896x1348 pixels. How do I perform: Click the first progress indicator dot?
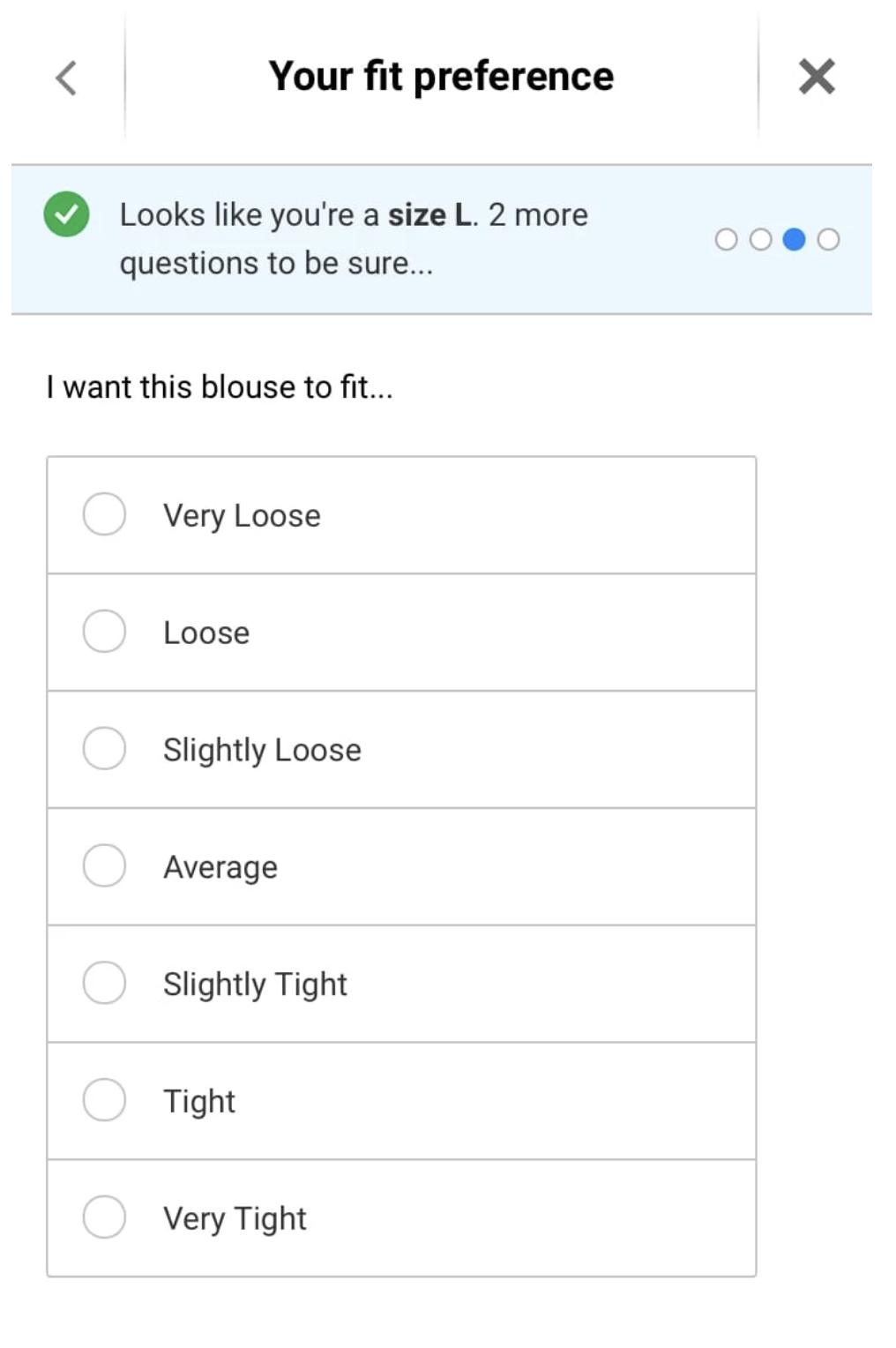point(728,239)
